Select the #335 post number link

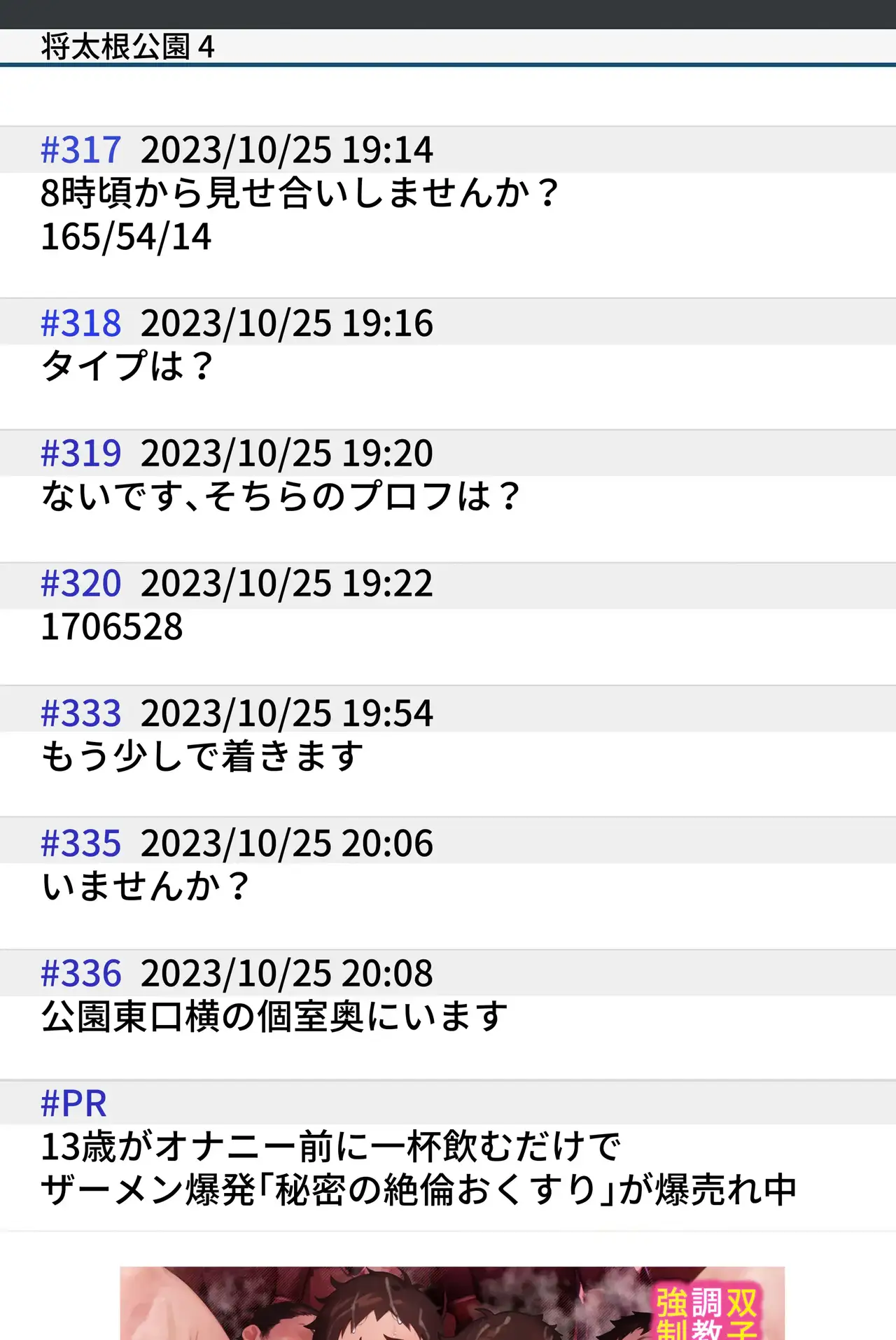[x=81, y=844]
